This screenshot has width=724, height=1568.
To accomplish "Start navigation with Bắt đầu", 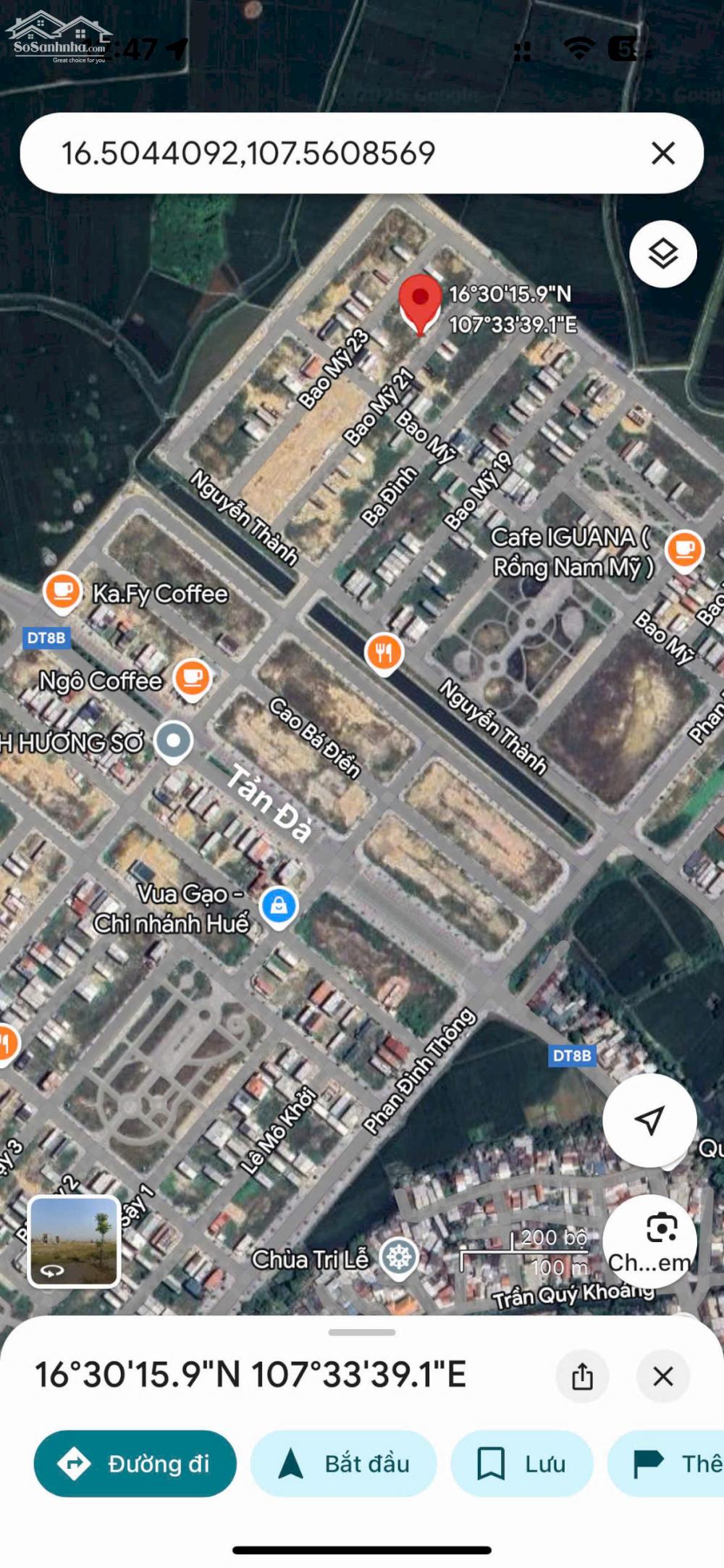I will coord(344,1464).
